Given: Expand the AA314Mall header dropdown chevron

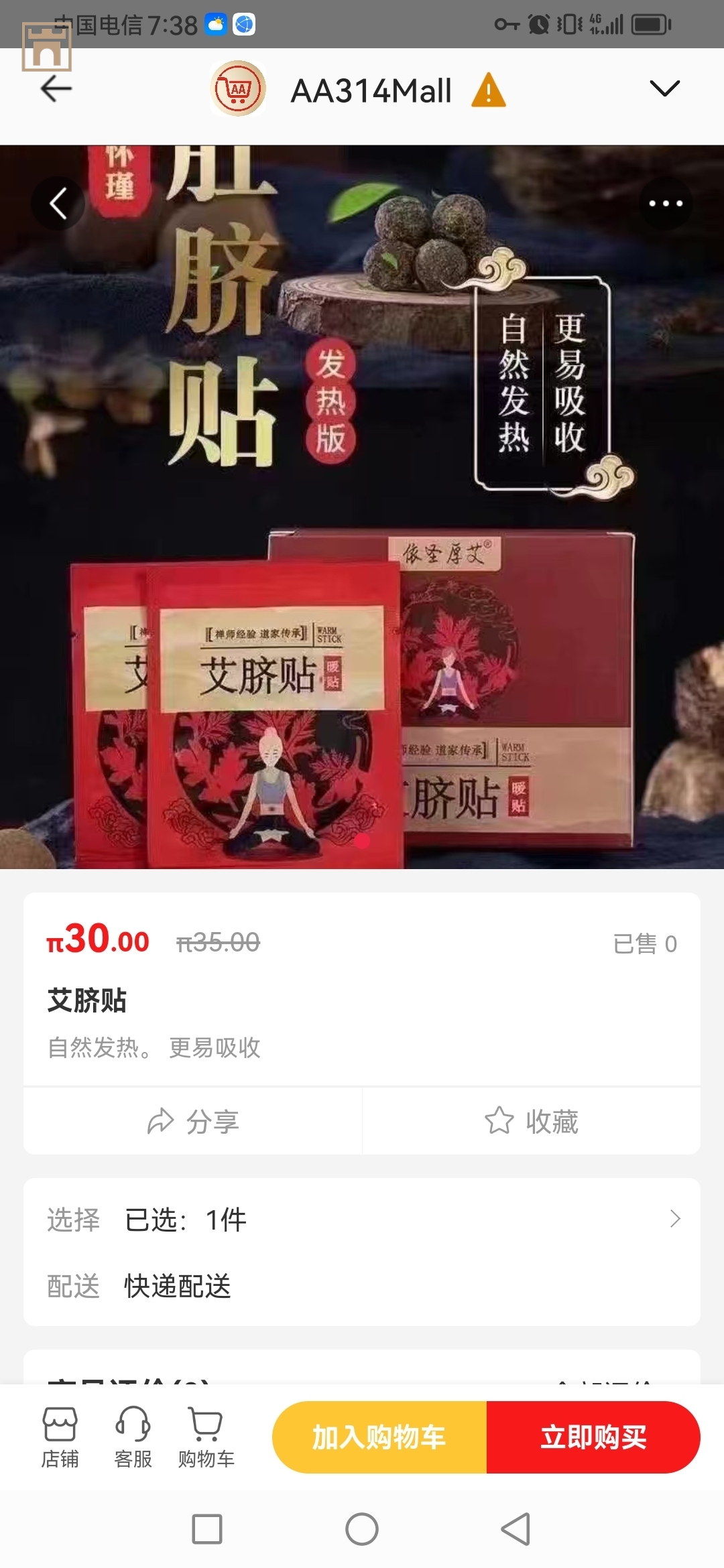Looking at the screenshot, I should coord(664,88).
